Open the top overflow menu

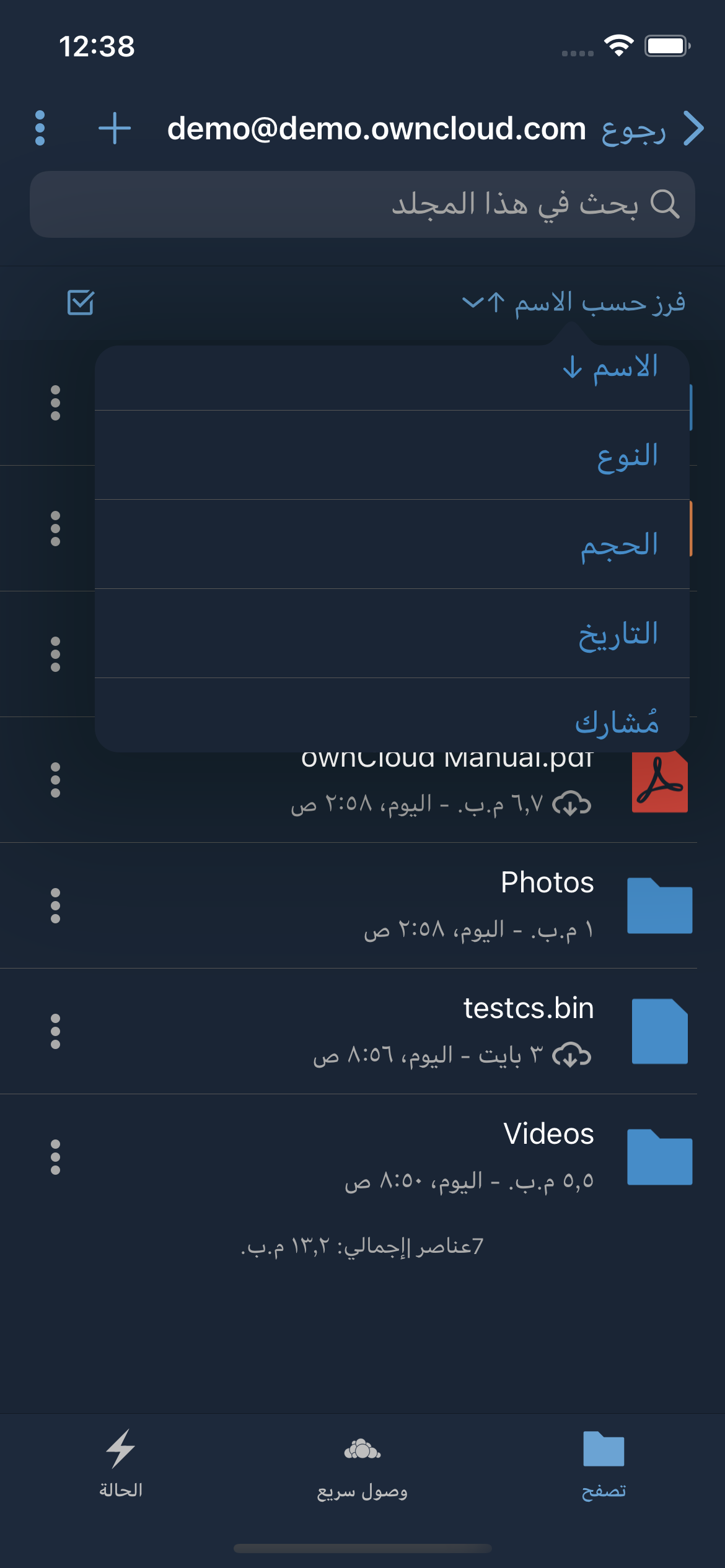tap(40, 128)
